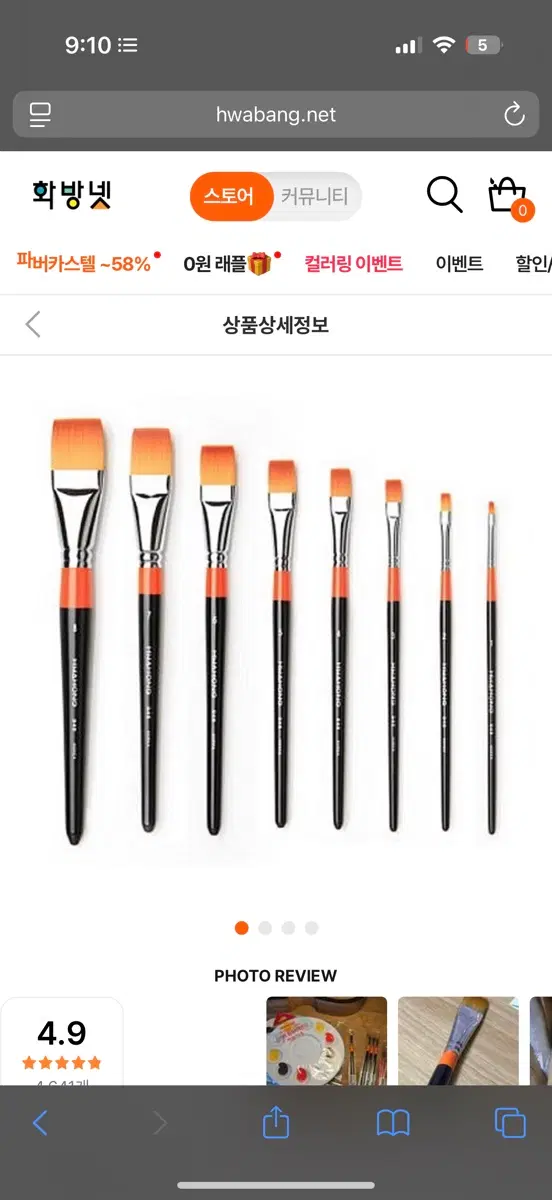The height and width of the screenshot is (1200, 552).
Task: Reload the page in the address bar
Action: pyautogui.click(x=514, y=115)
